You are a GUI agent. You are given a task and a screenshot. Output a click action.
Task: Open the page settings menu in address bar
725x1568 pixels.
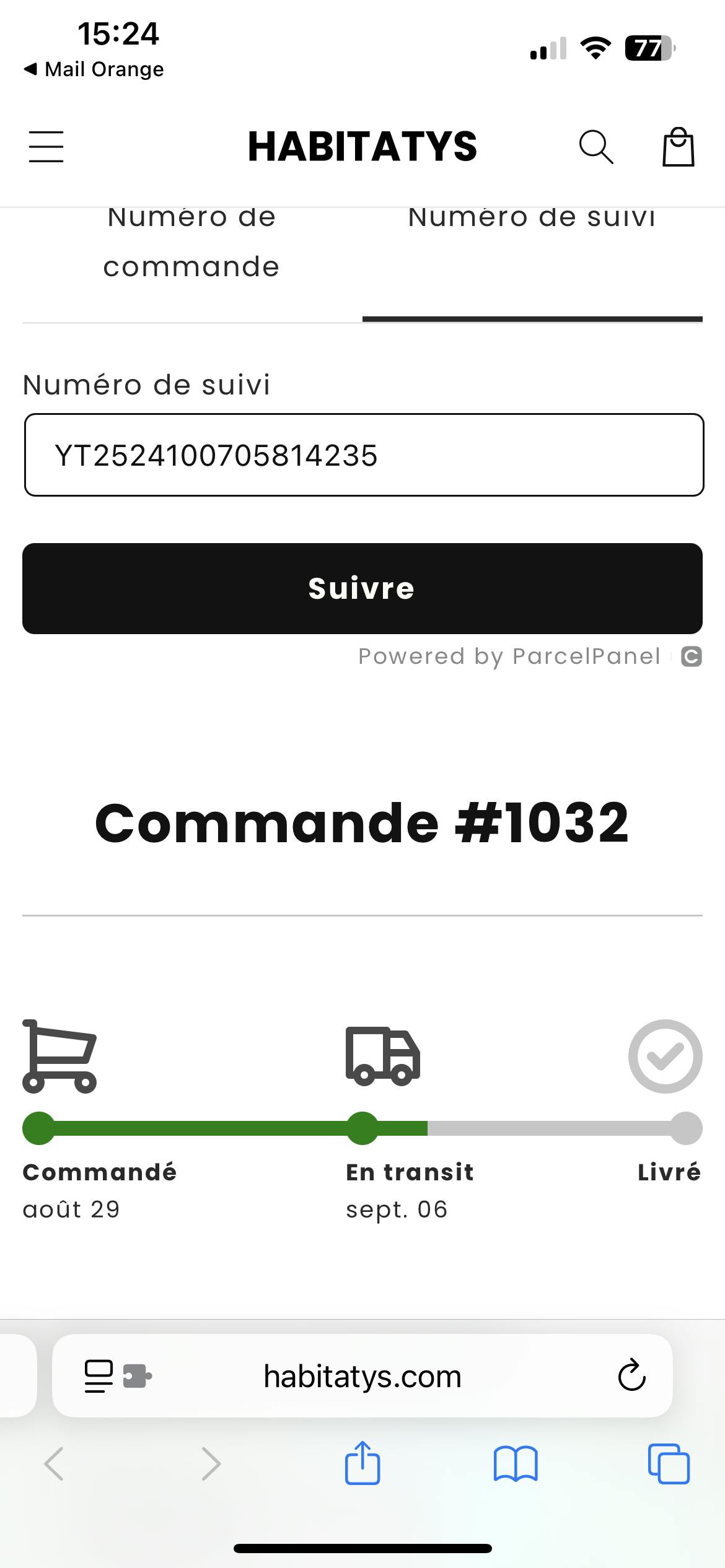[99, 1377]
